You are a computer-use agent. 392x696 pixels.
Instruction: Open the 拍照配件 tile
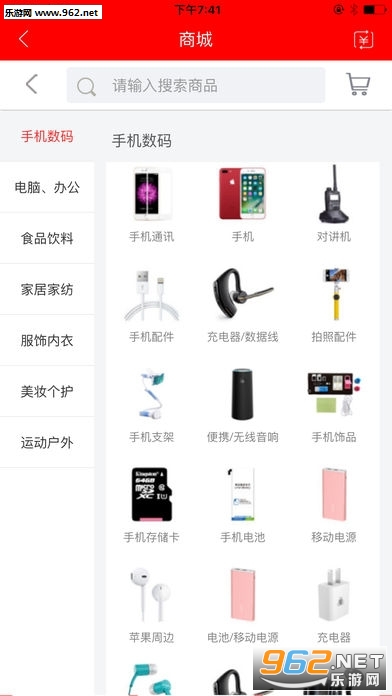334,305
